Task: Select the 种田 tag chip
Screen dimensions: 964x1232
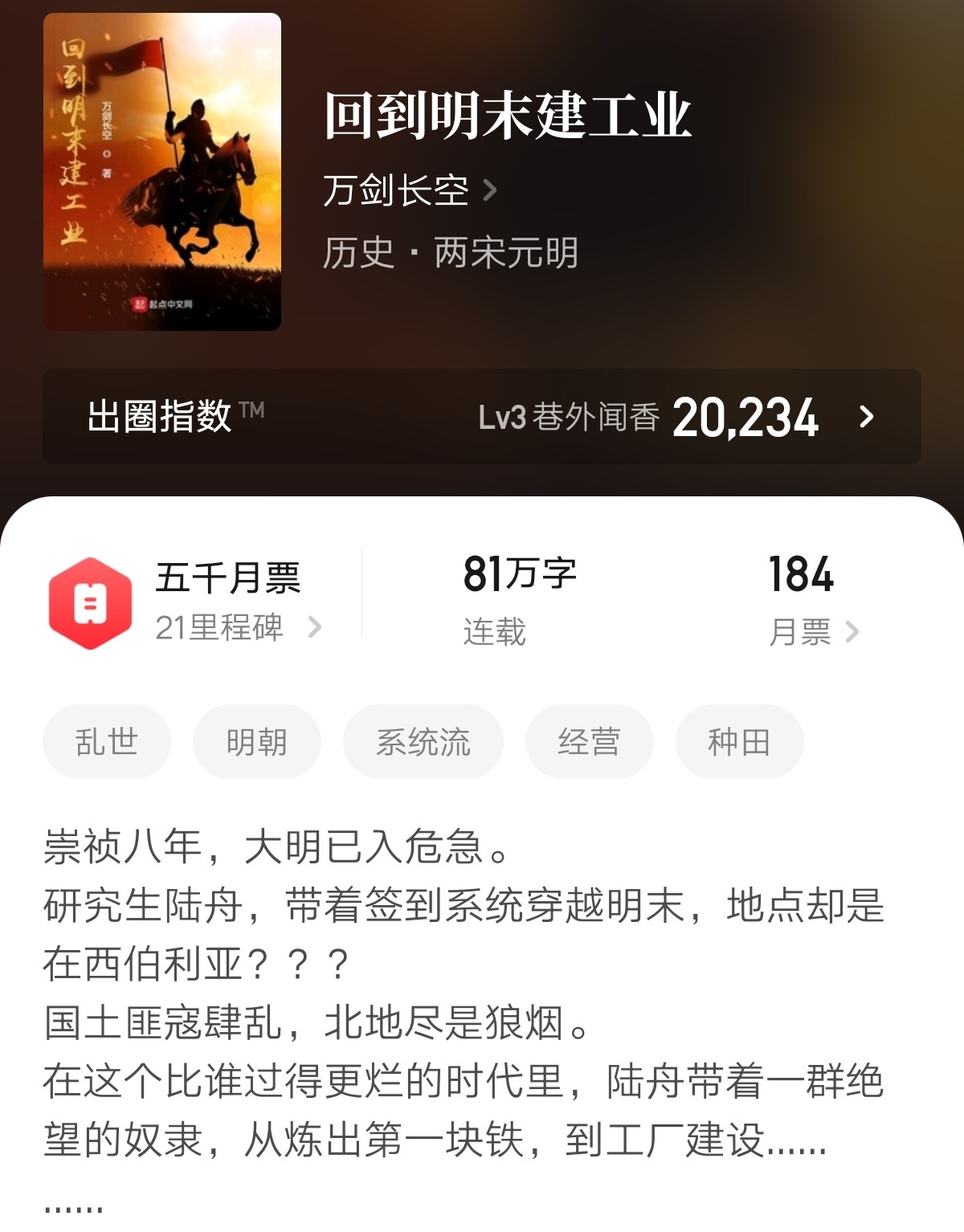Action: tap(739, 741)
